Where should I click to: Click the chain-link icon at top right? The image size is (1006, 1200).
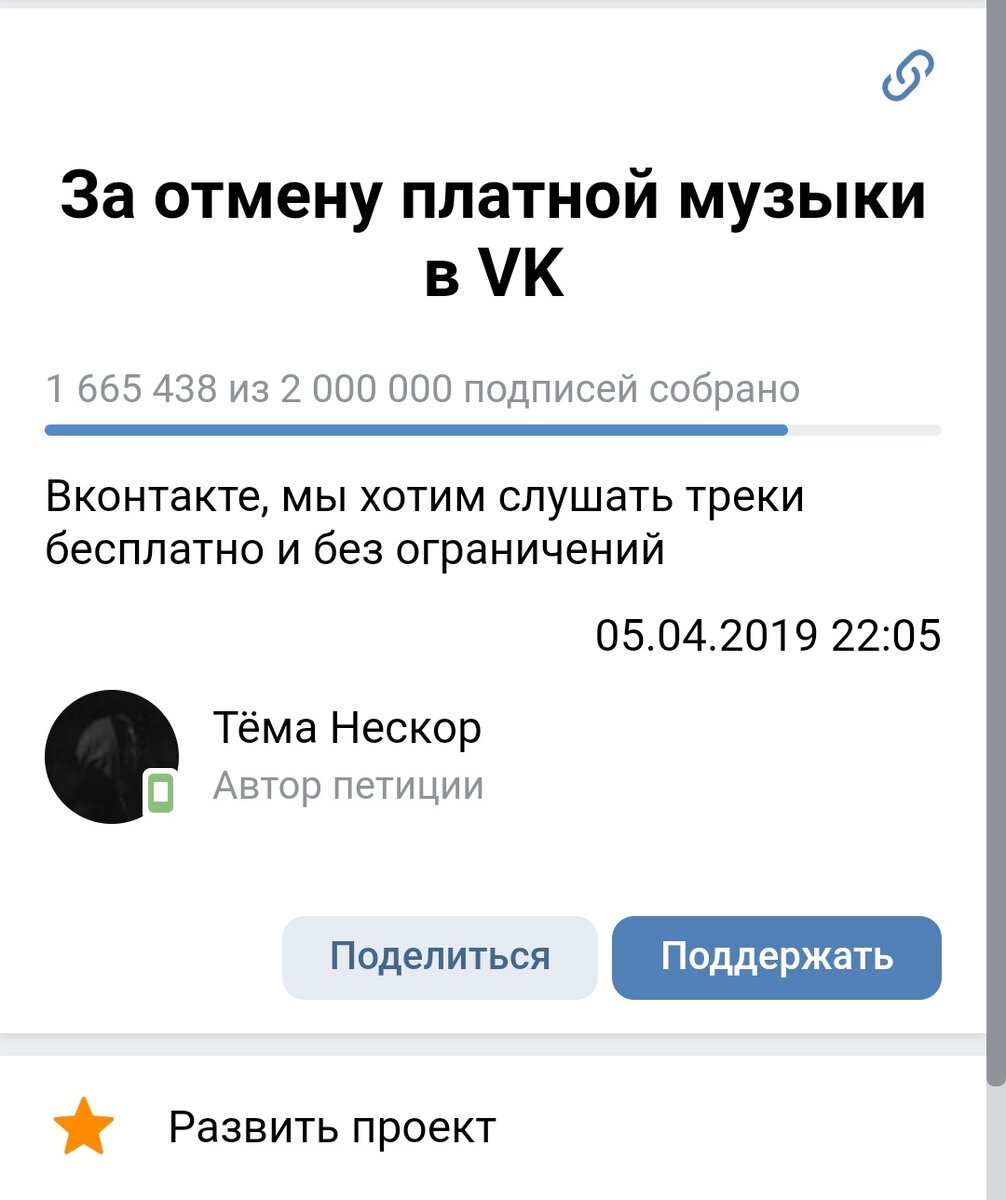tap(907, 75)
